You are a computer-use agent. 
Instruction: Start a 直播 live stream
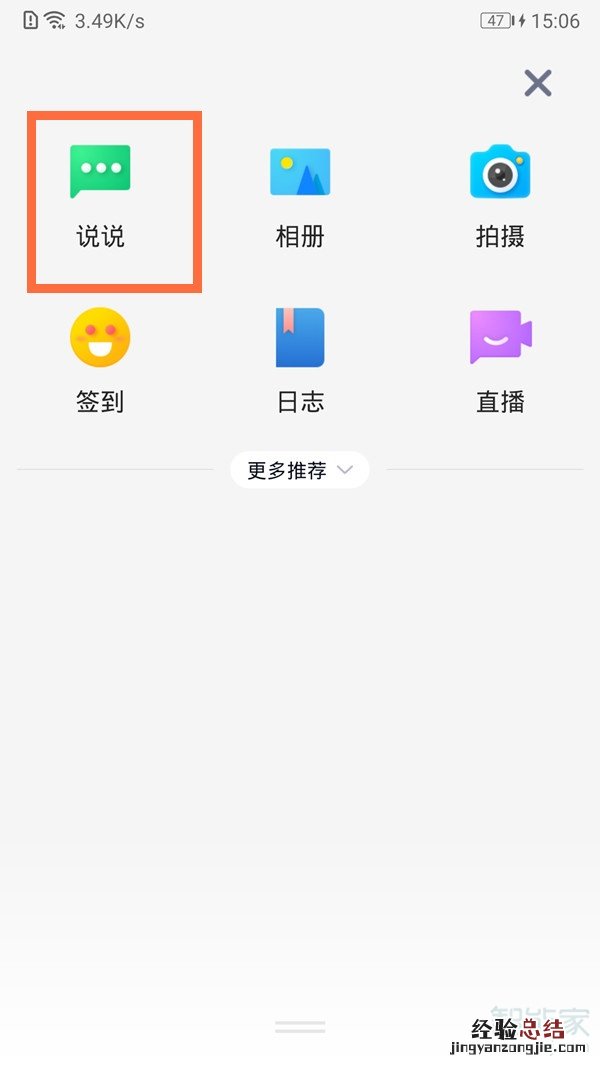(500, 360)
